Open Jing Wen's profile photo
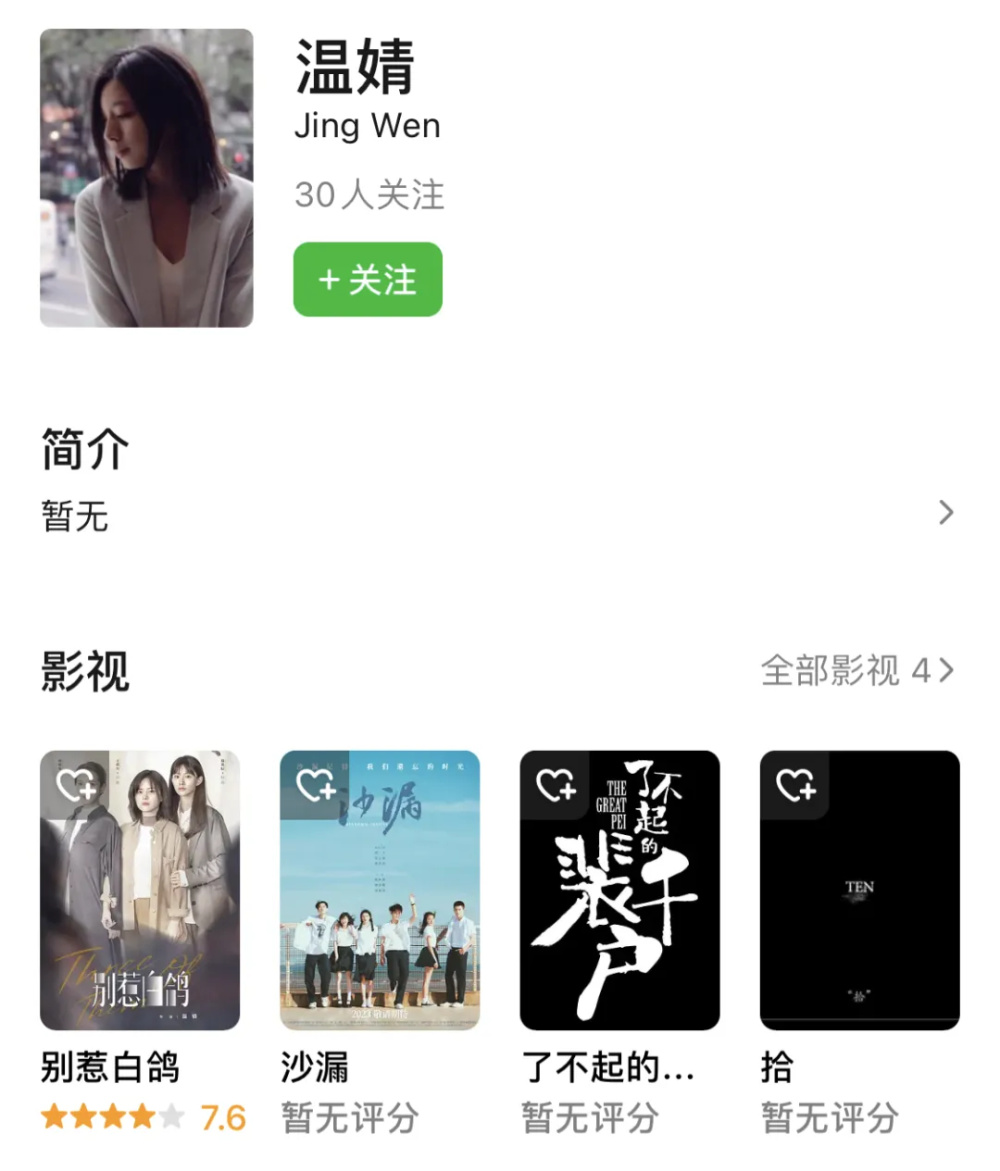 point(146,178)
